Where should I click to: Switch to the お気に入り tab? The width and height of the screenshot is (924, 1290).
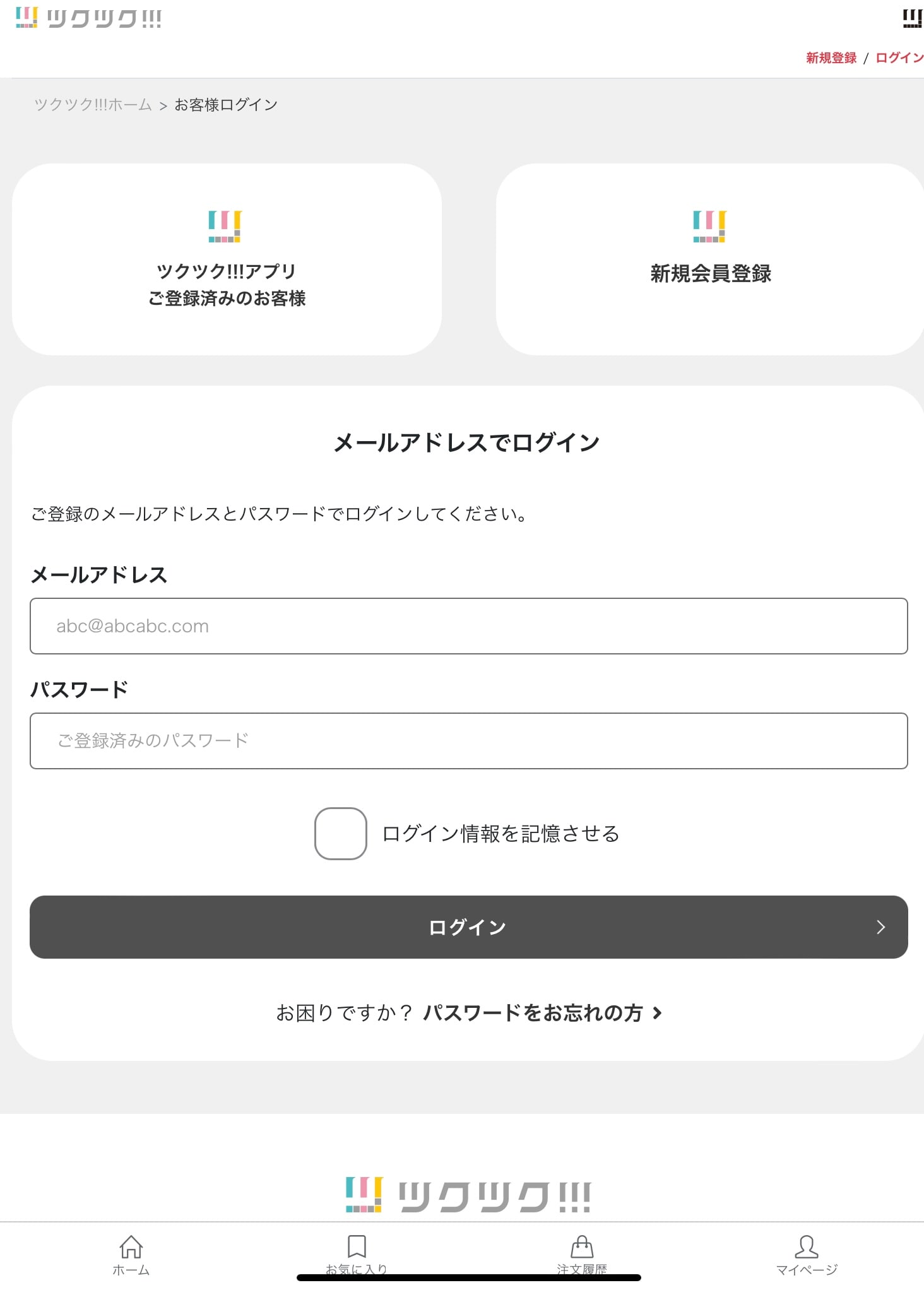pyautogui.click(x=357, y=1255)
